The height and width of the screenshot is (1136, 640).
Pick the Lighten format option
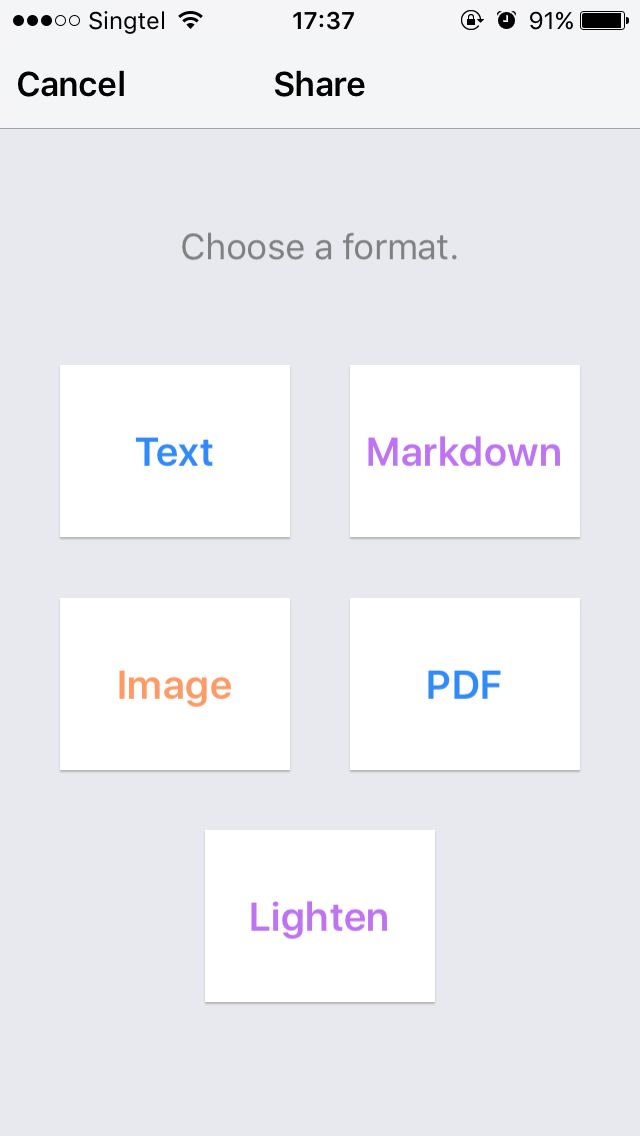point(320,916)
